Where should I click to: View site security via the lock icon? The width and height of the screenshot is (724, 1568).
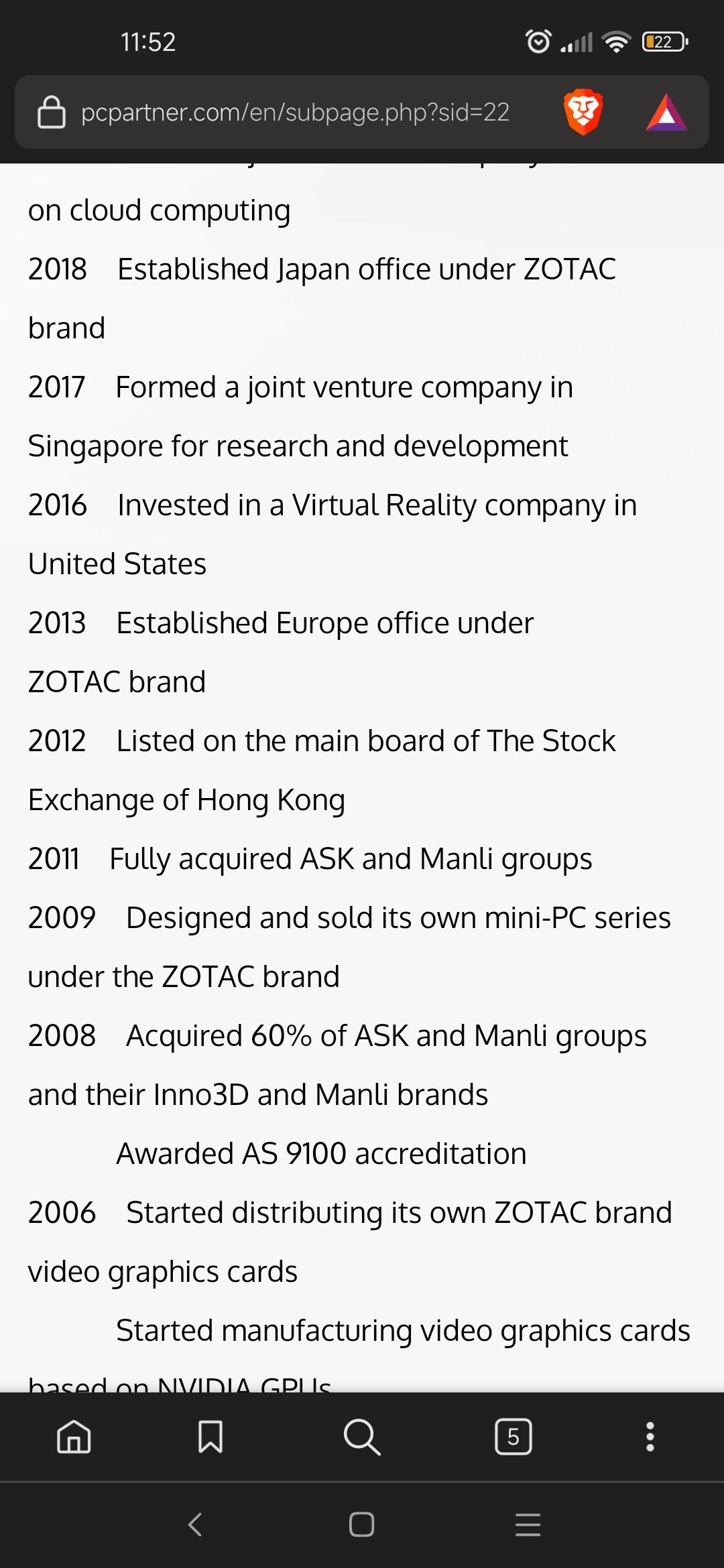[52, 112]
